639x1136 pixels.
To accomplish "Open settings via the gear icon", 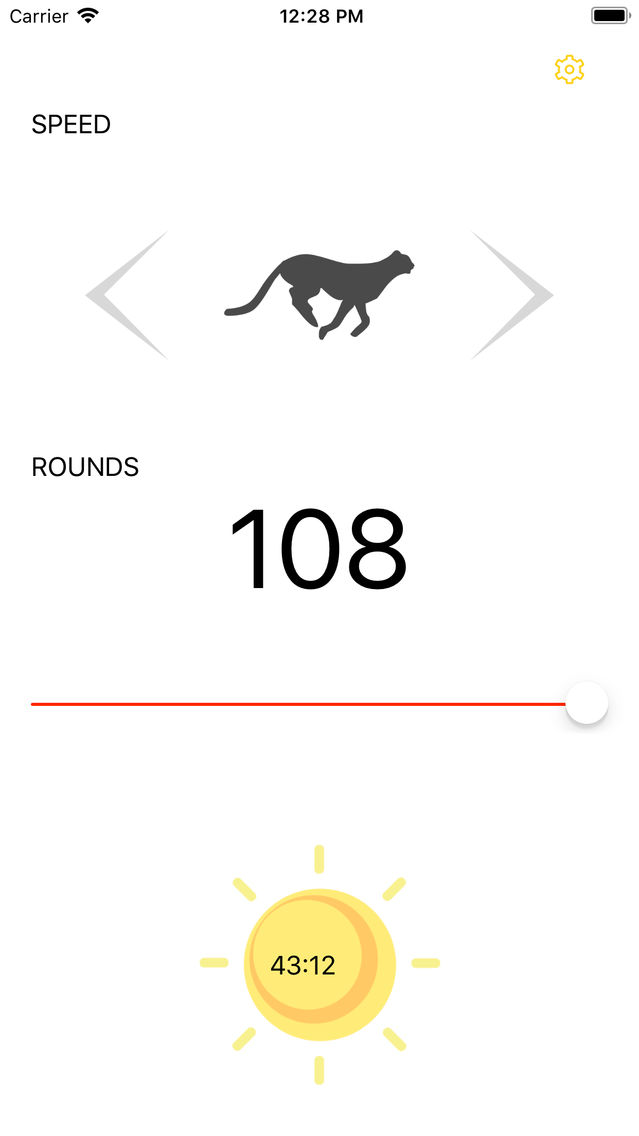I will click(569, 70).
